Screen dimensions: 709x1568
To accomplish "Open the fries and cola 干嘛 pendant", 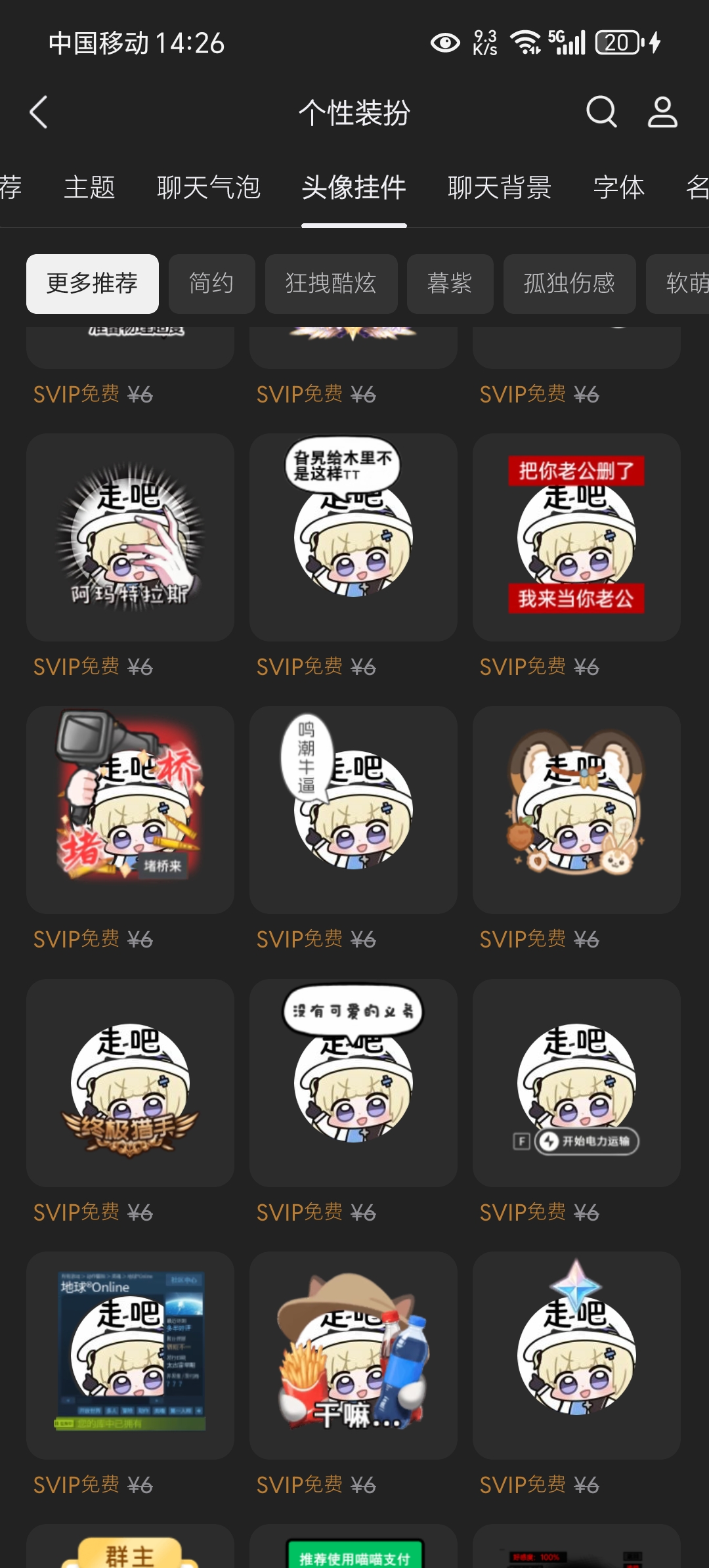I will coord(353,1355).
